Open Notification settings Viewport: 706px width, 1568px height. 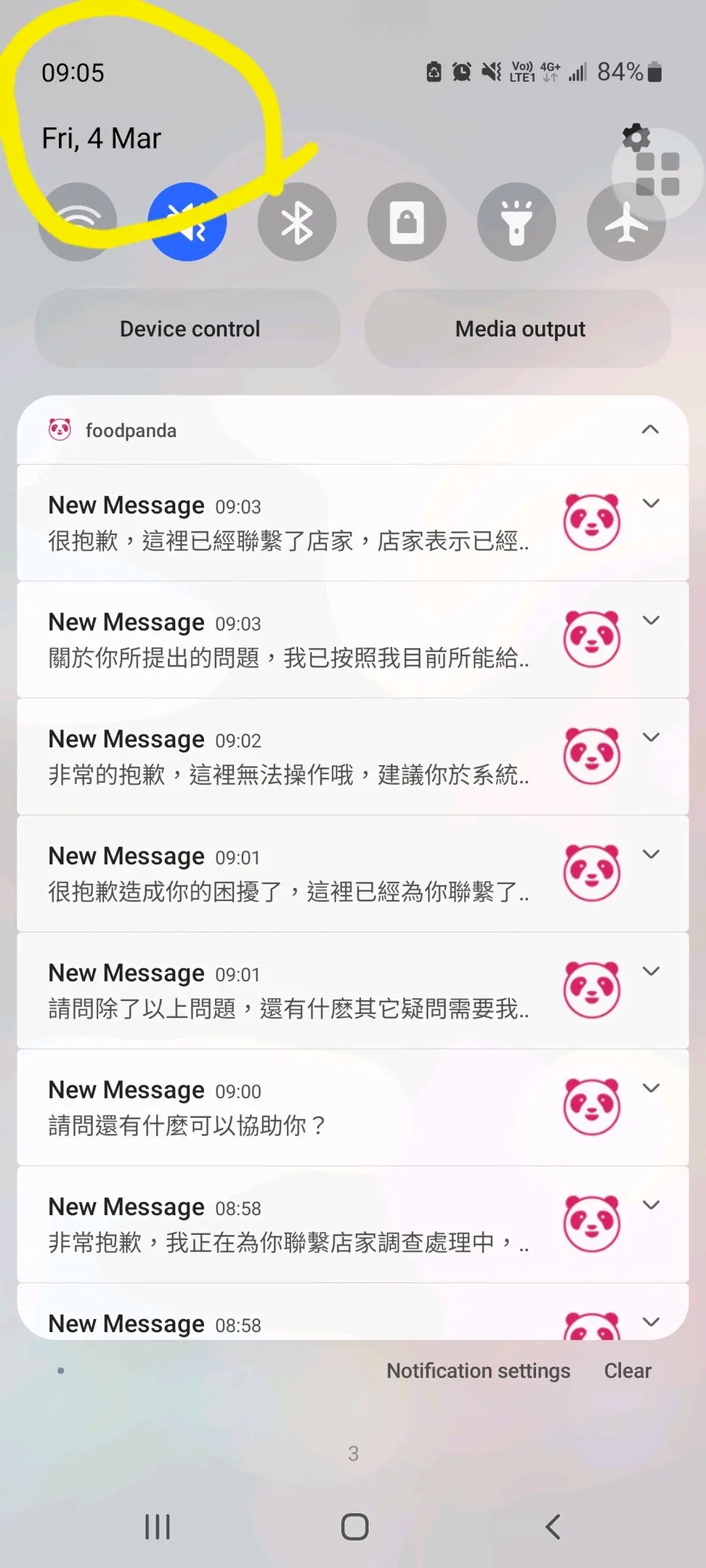[x=478, y=1371]
